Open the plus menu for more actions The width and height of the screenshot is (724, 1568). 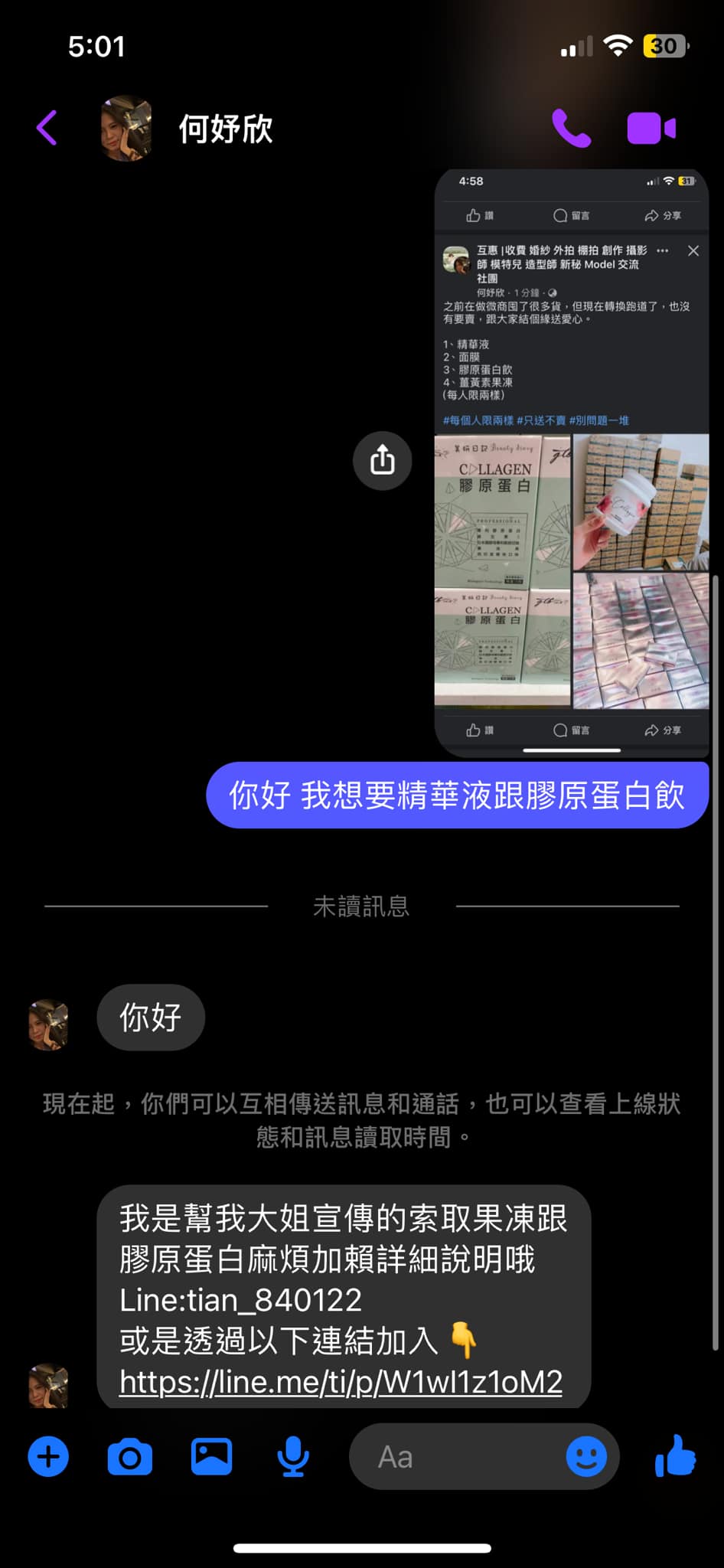(x=48, y=1456)
